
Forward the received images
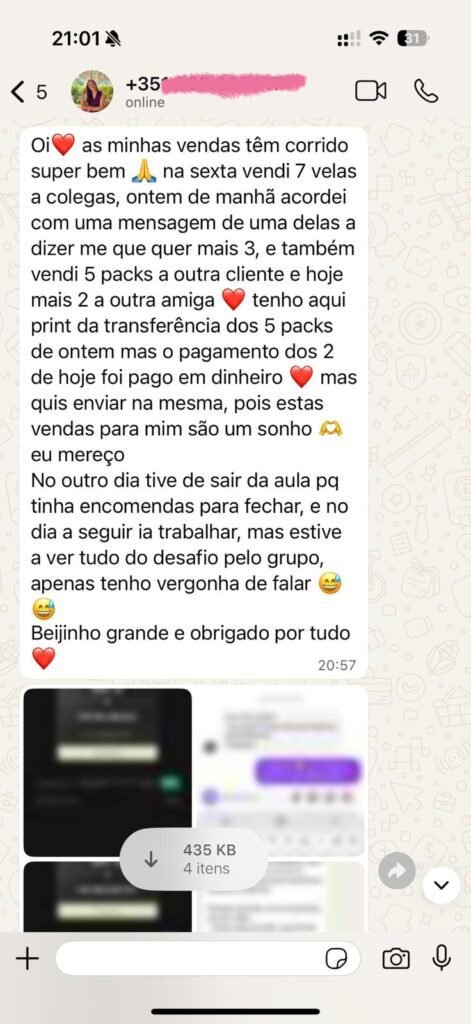click(x=397, y=871)
